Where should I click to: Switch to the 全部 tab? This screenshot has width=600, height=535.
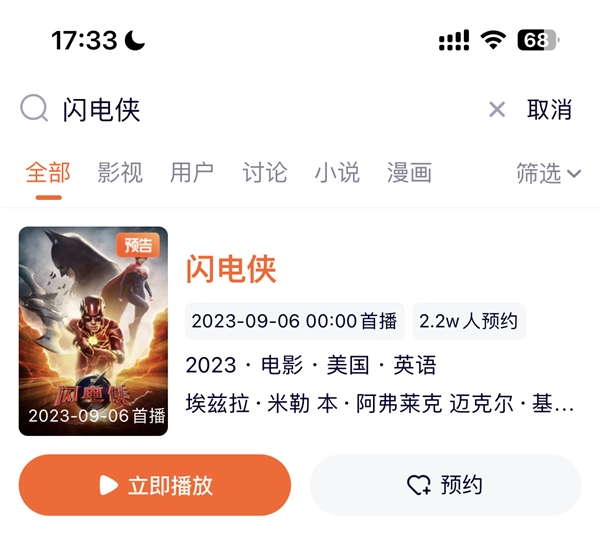click(x=48, y=173)
